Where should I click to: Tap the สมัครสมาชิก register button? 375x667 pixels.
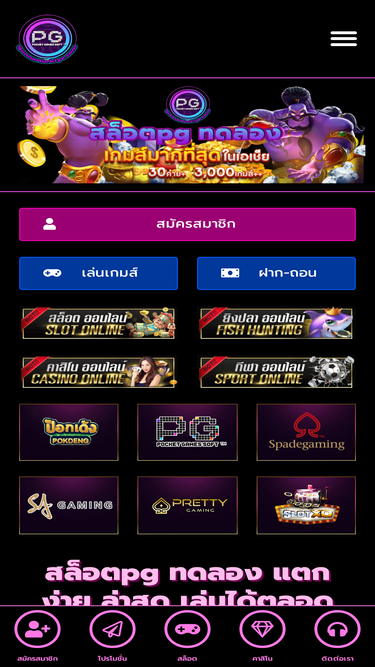(x=188, y=224)
